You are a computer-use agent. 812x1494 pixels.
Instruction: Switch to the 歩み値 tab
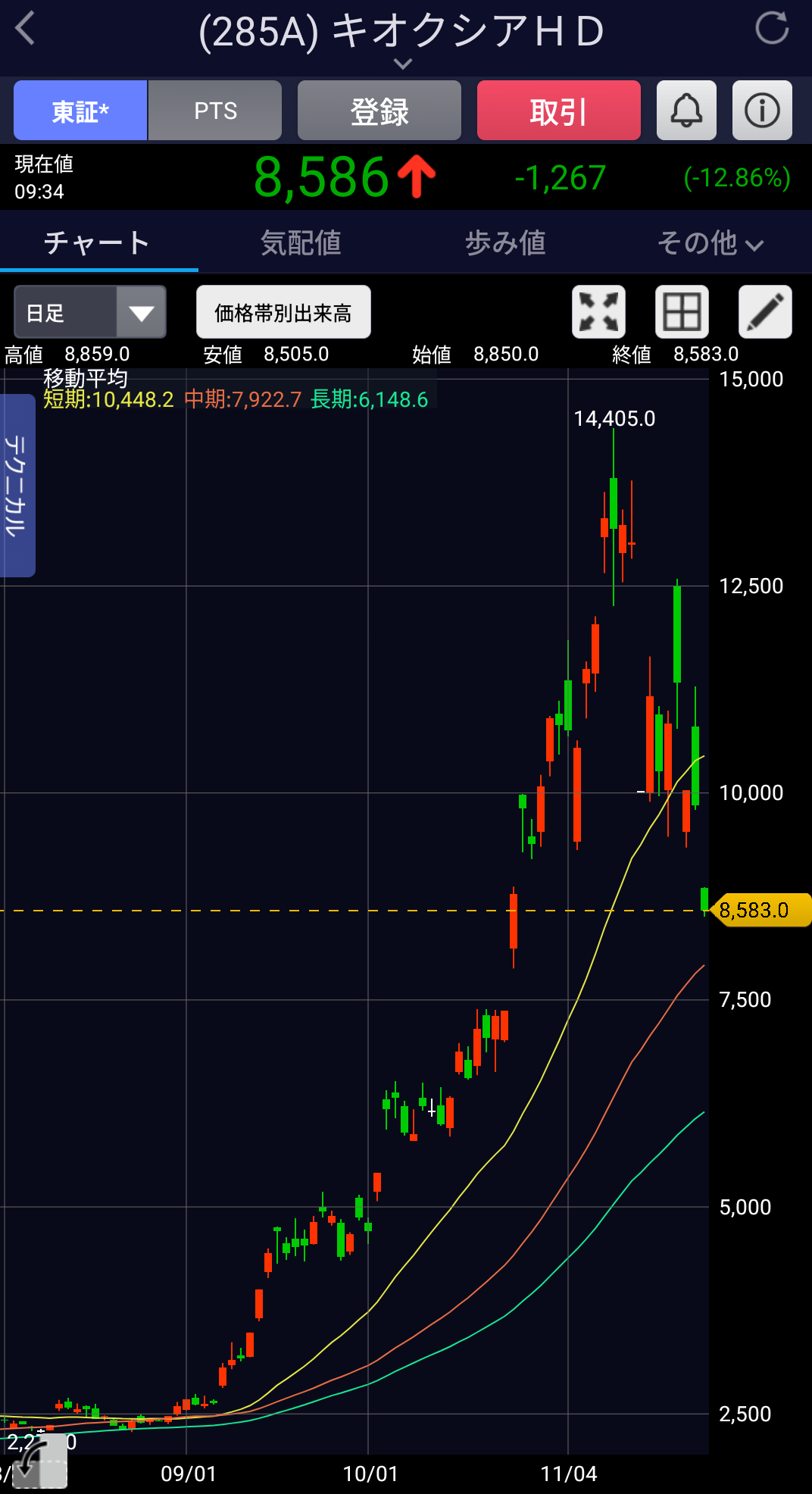coord(505,243)
